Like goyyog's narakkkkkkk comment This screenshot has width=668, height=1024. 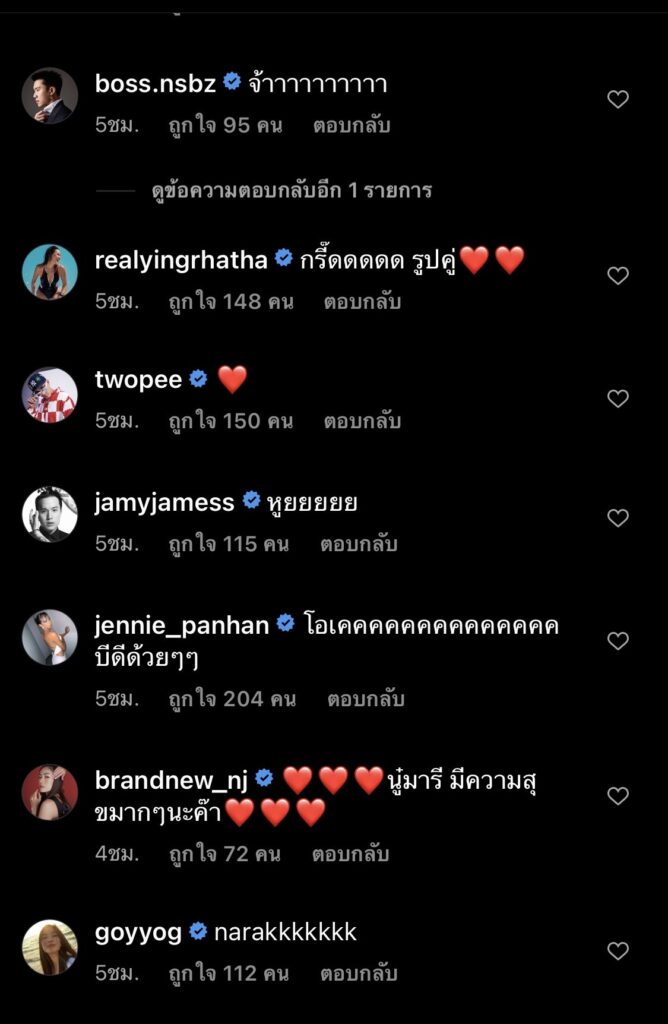tap(618, 950)
